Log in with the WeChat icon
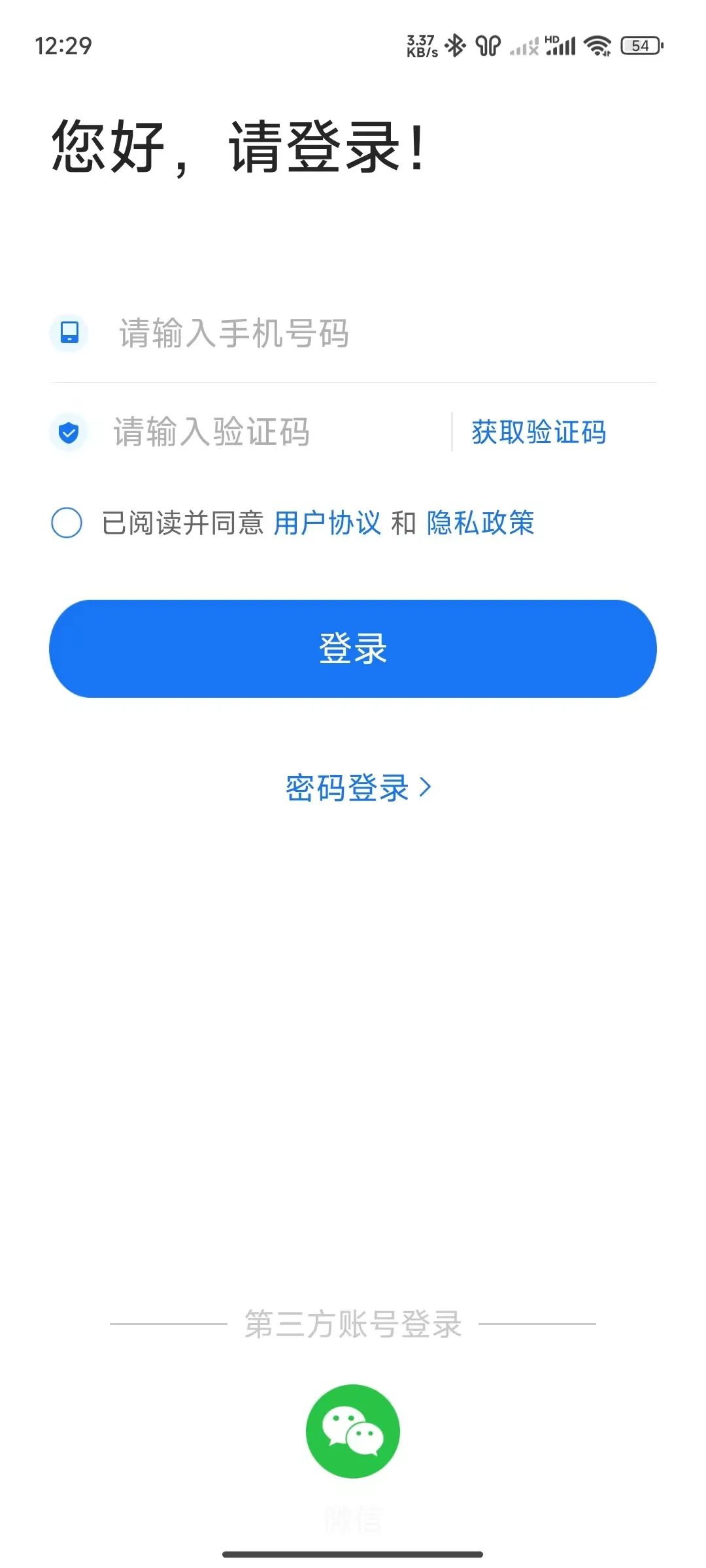Viewport: 706px width, 1568px height. pos(353,1431)
